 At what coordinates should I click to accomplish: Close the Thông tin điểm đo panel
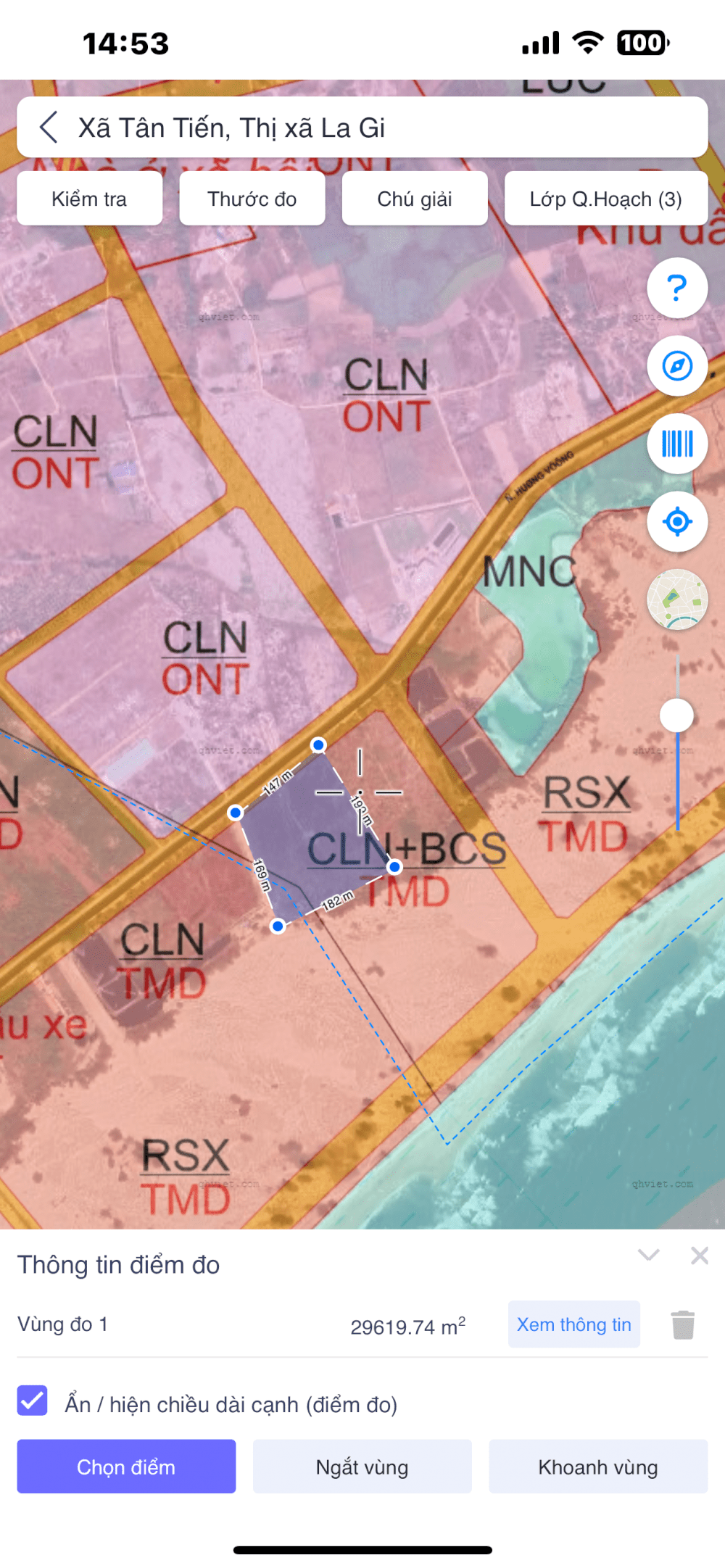pyautogui.click(x=700, y=1255)
